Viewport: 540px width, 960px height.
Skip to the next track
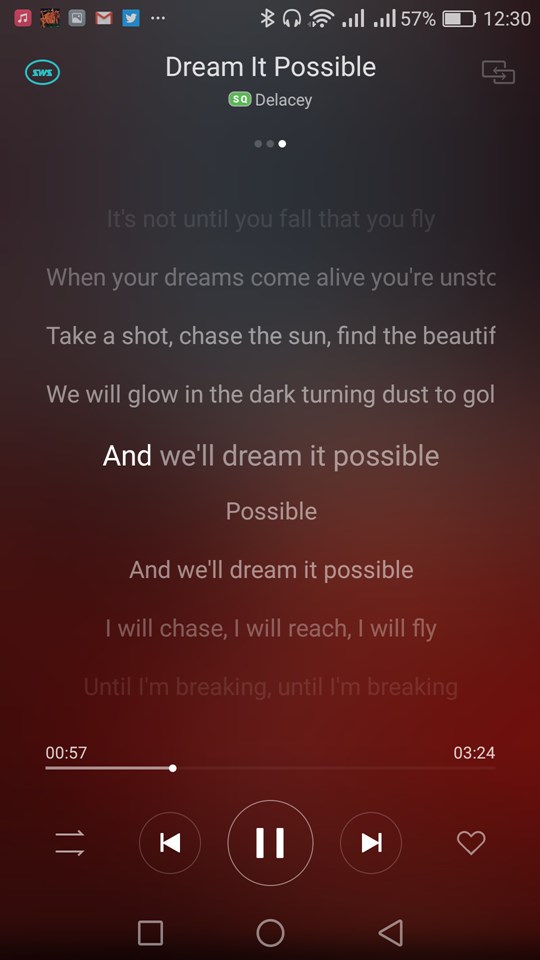pos(371,843)
